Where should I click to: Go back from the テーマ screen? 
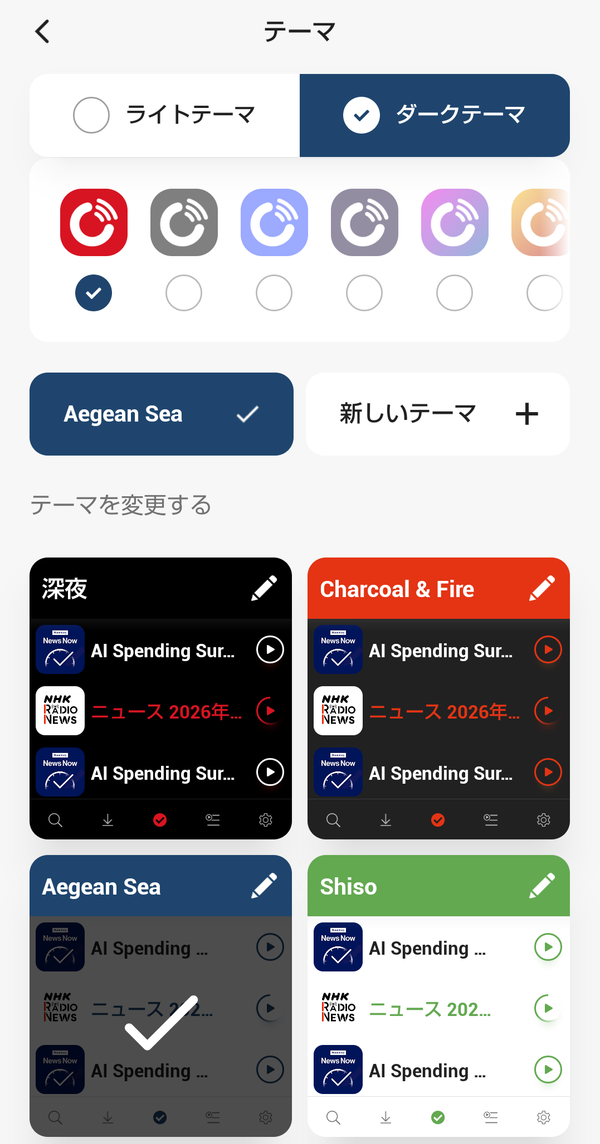[x=43, y=31]
